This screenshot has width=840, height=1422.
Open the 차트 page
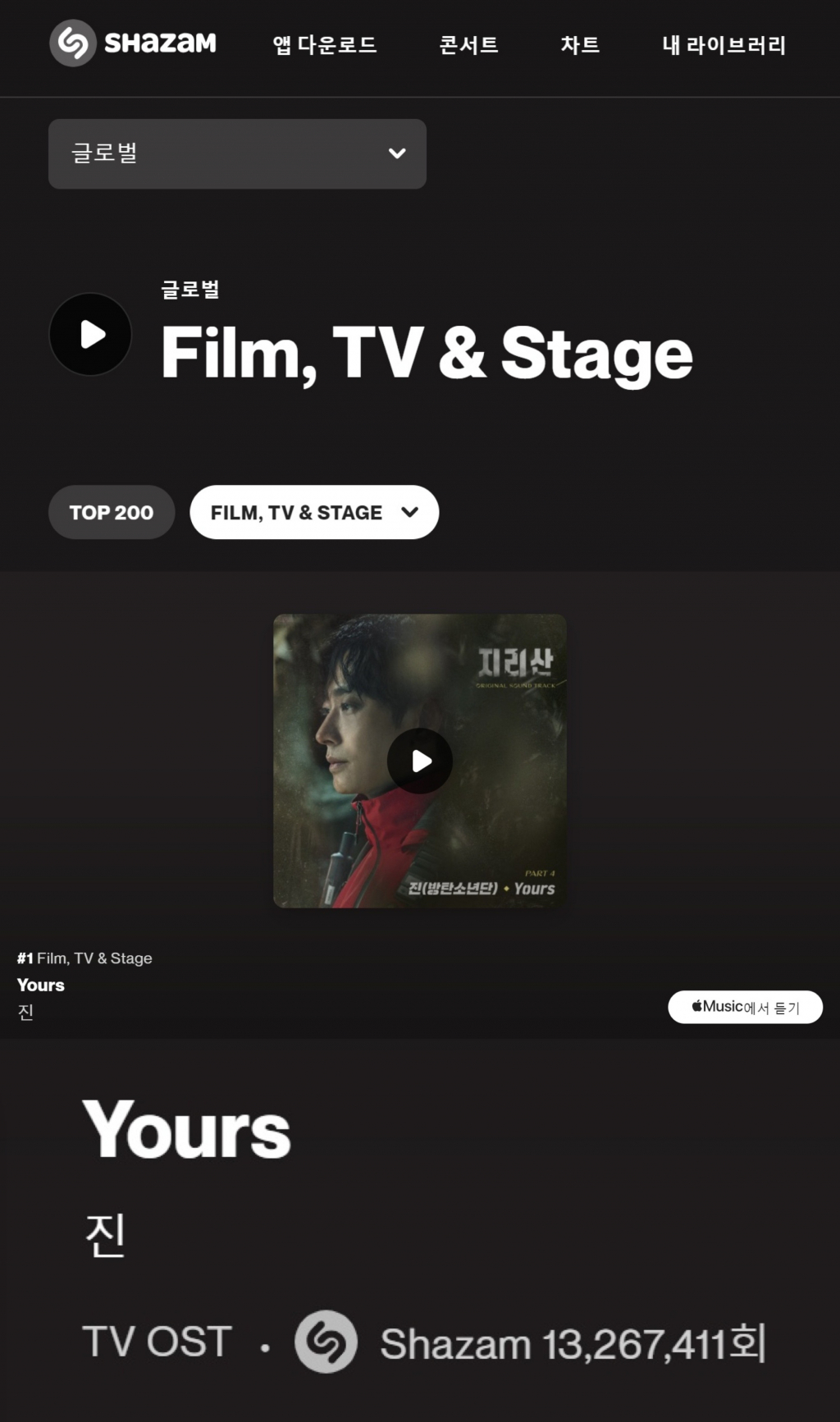[580, 44]
